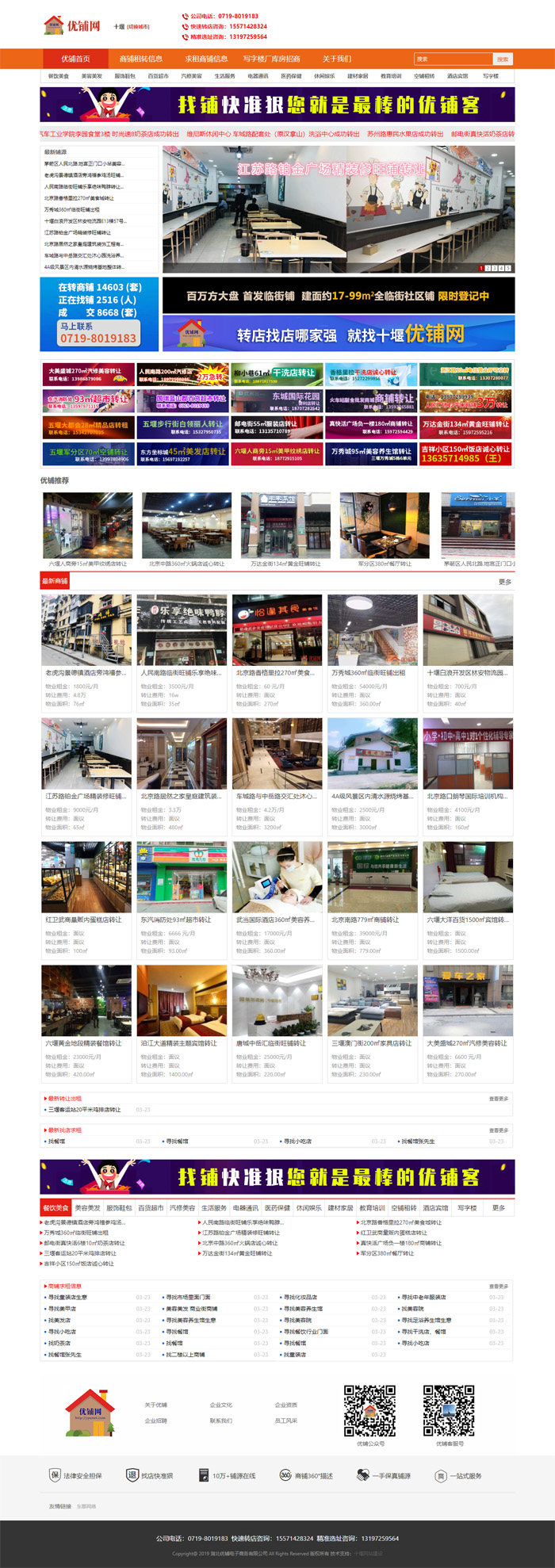View 万秀城360㎡临街旺铺出租 card
The image size is (555, 1568).
point(372,672)
